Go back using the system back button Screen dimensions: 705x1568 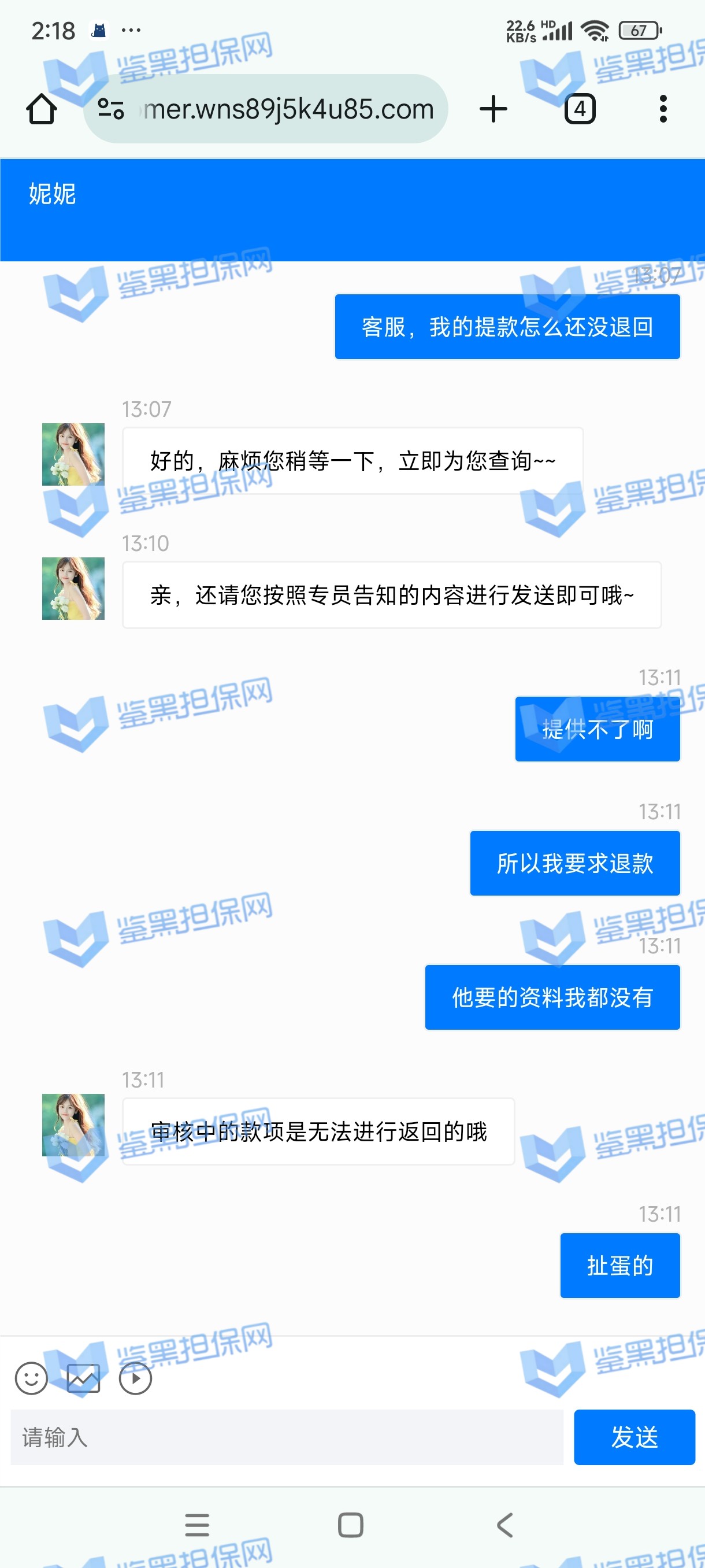pos(504,1525)
